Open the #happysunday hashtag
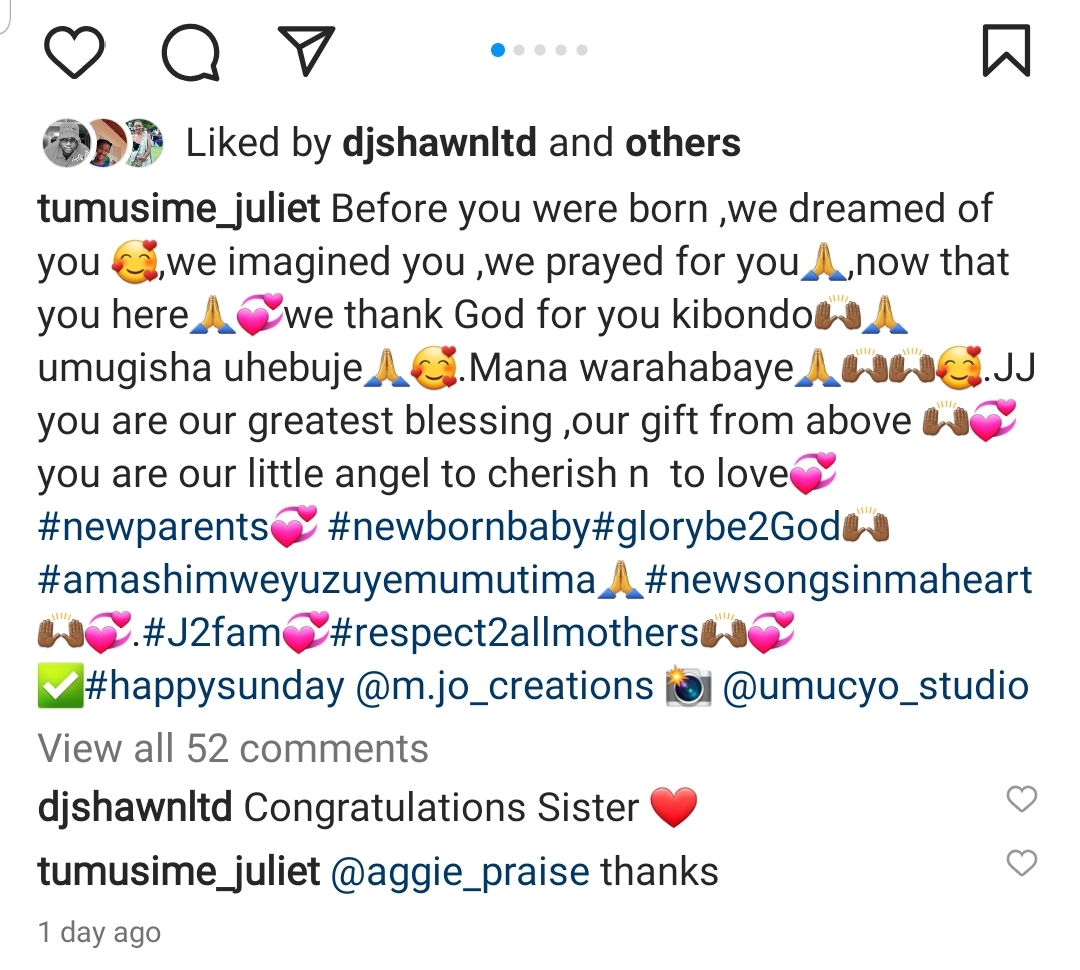 coord(214,687)
